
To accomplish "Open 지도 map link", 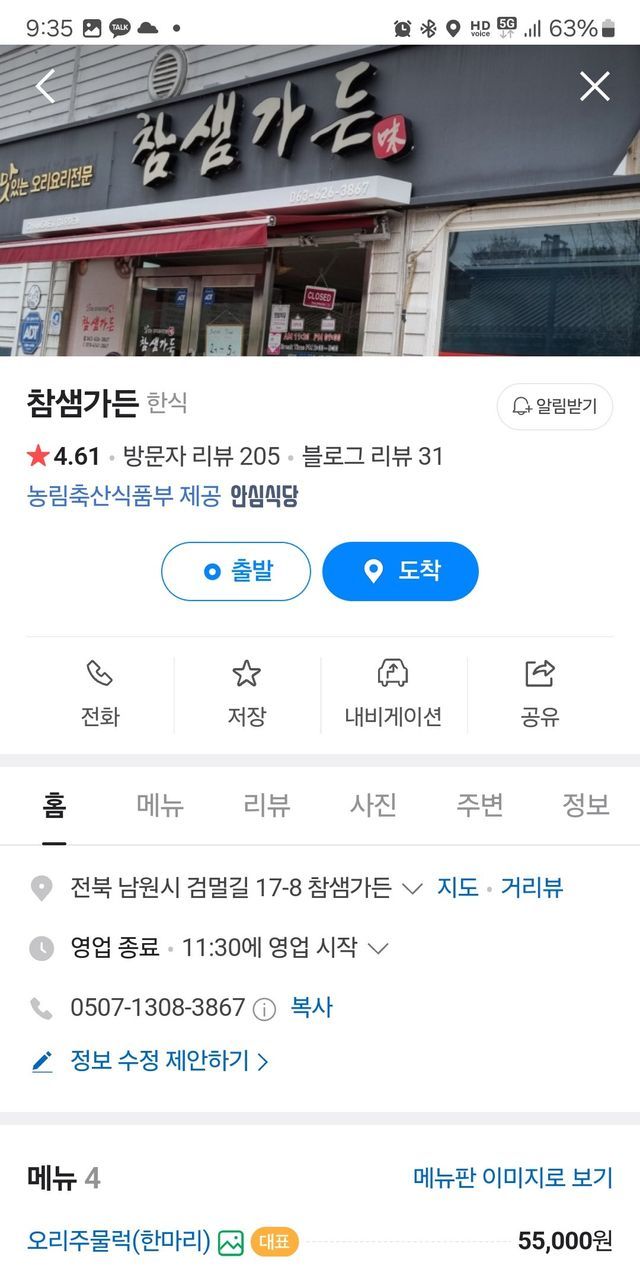I will click(x=458, y=887).
